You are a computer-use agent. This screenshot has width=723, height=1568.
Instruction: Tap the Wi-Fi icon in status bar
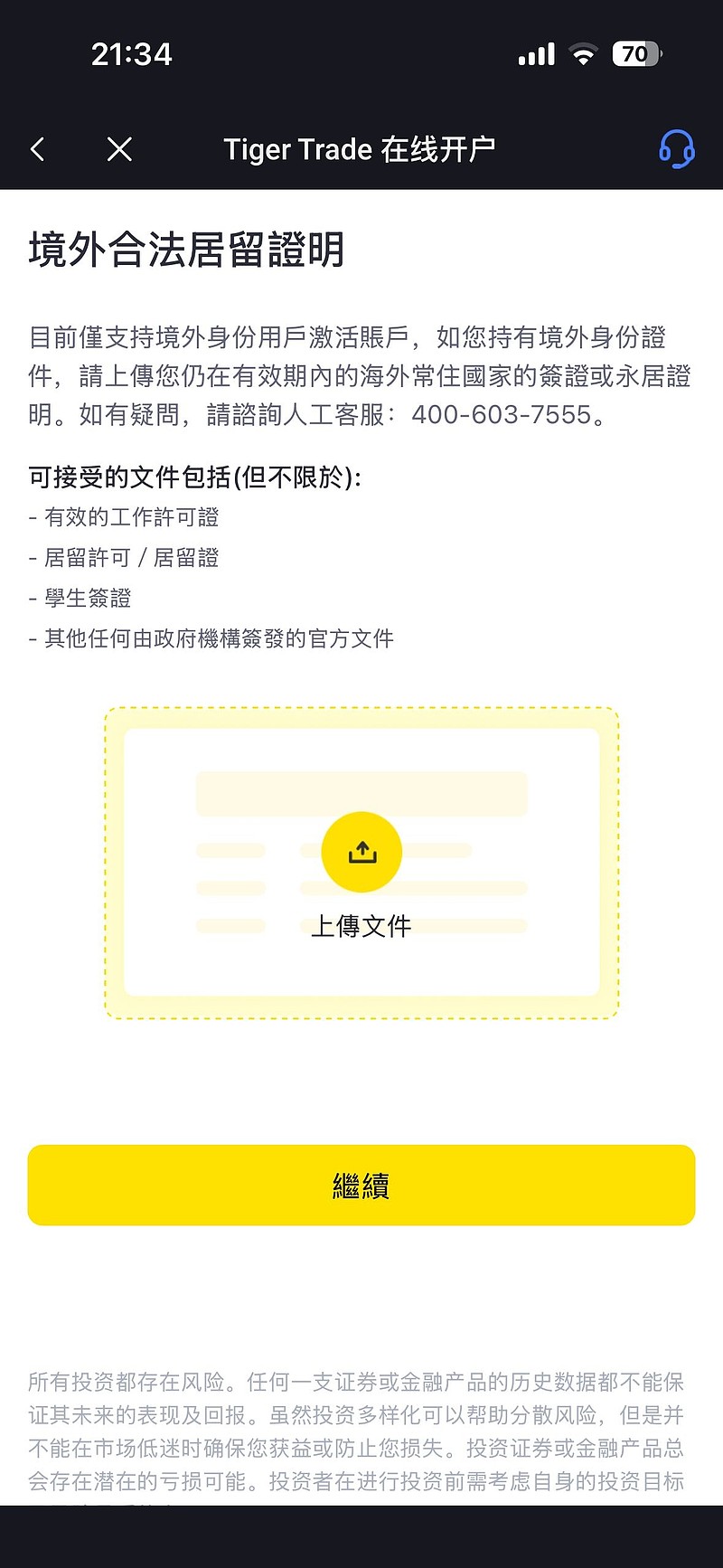click(x=583, y=53)
